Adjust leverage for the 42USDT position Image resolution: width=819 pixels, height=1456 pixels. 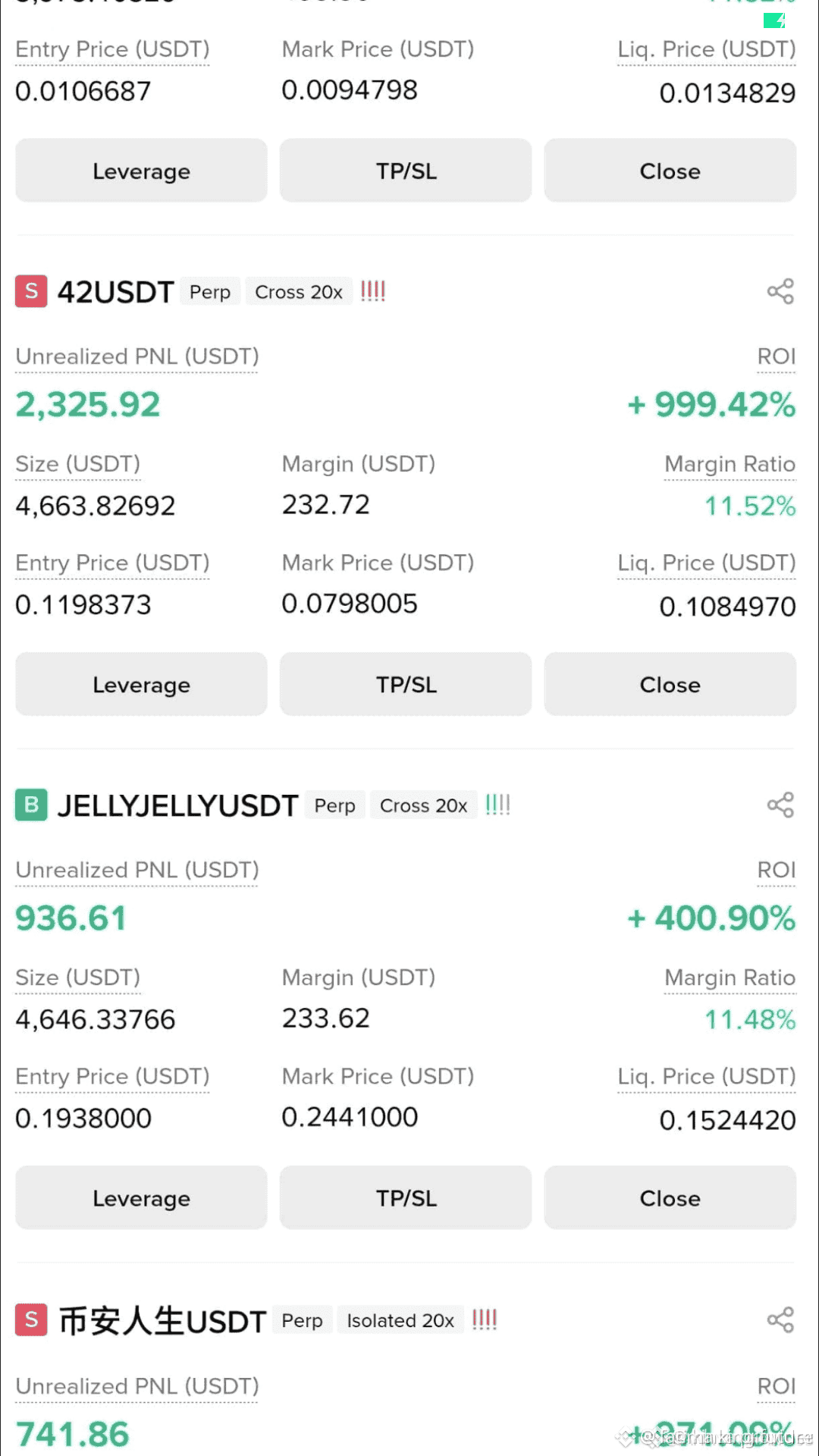tap(141, 685)
